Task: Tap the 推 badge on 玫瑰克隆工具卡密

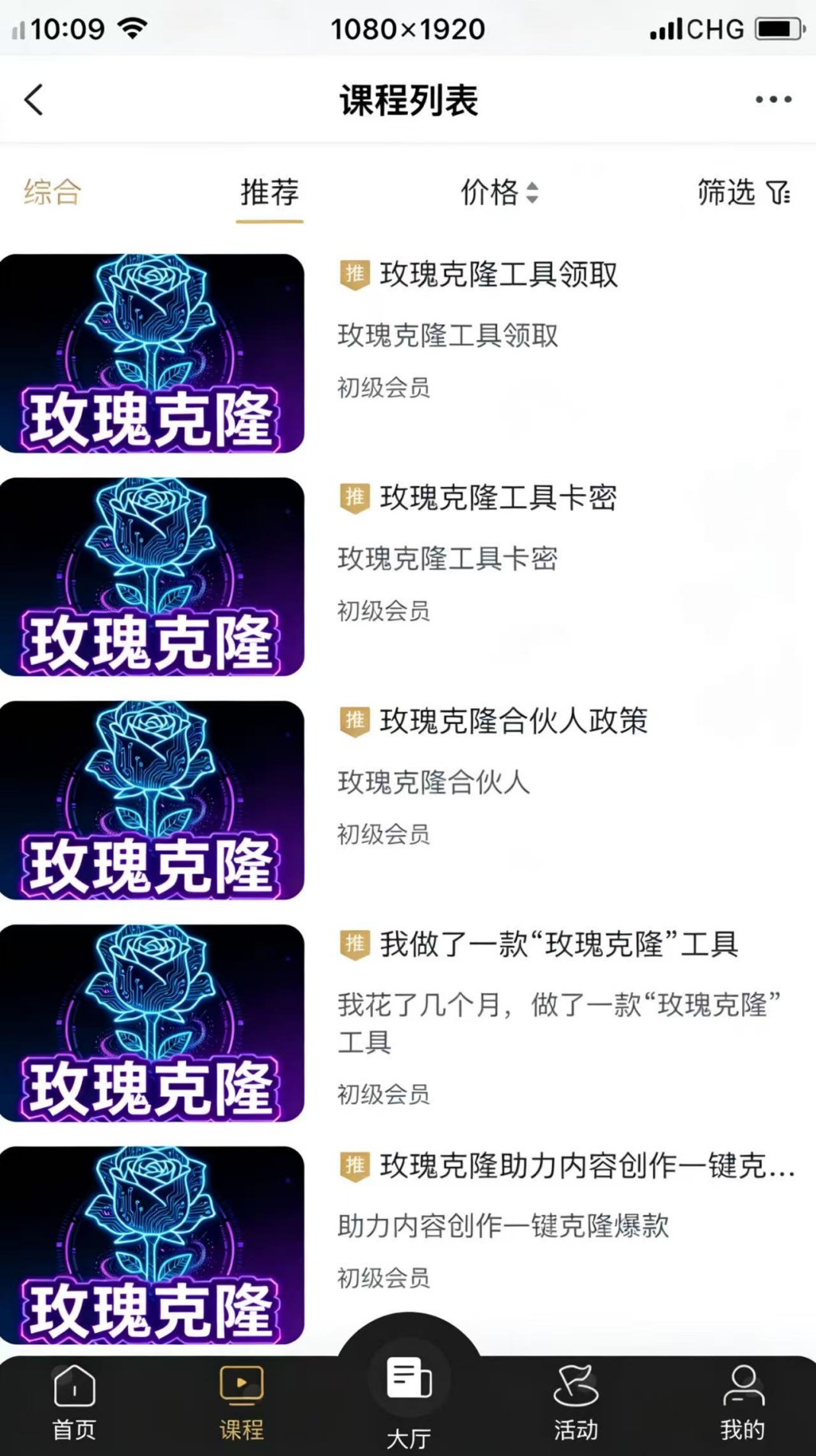Action: 354,499
